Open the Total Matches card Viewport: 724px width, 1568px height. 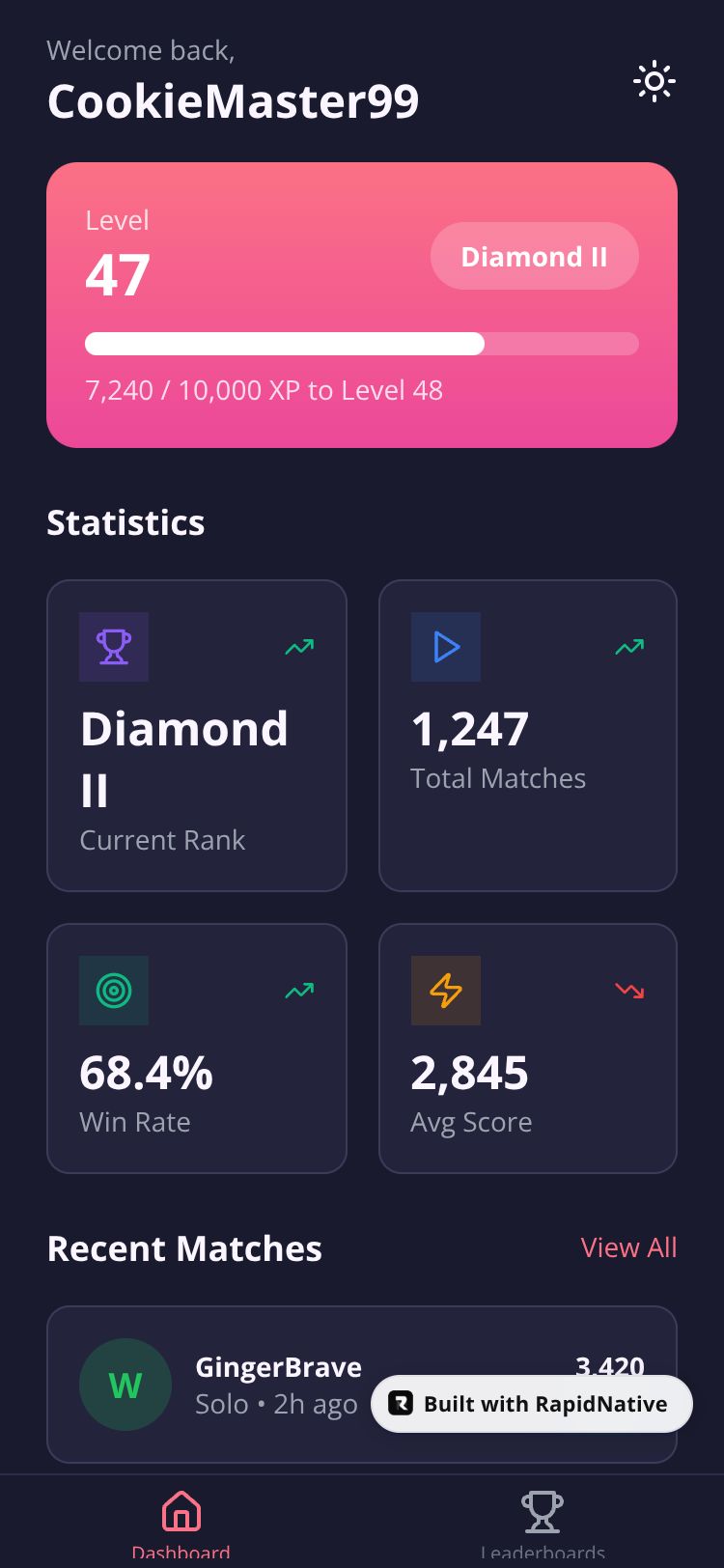[x=528, y=736]
